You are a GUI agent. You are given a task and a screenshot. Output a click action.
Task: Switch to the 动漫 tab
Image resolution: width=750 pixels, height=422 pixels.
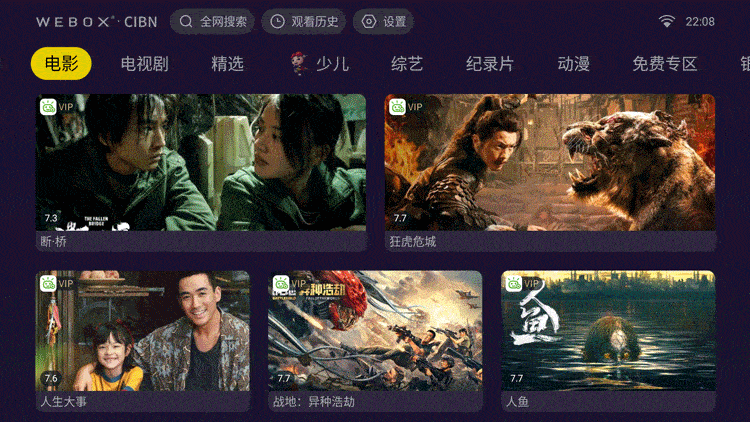coord(574,64)
